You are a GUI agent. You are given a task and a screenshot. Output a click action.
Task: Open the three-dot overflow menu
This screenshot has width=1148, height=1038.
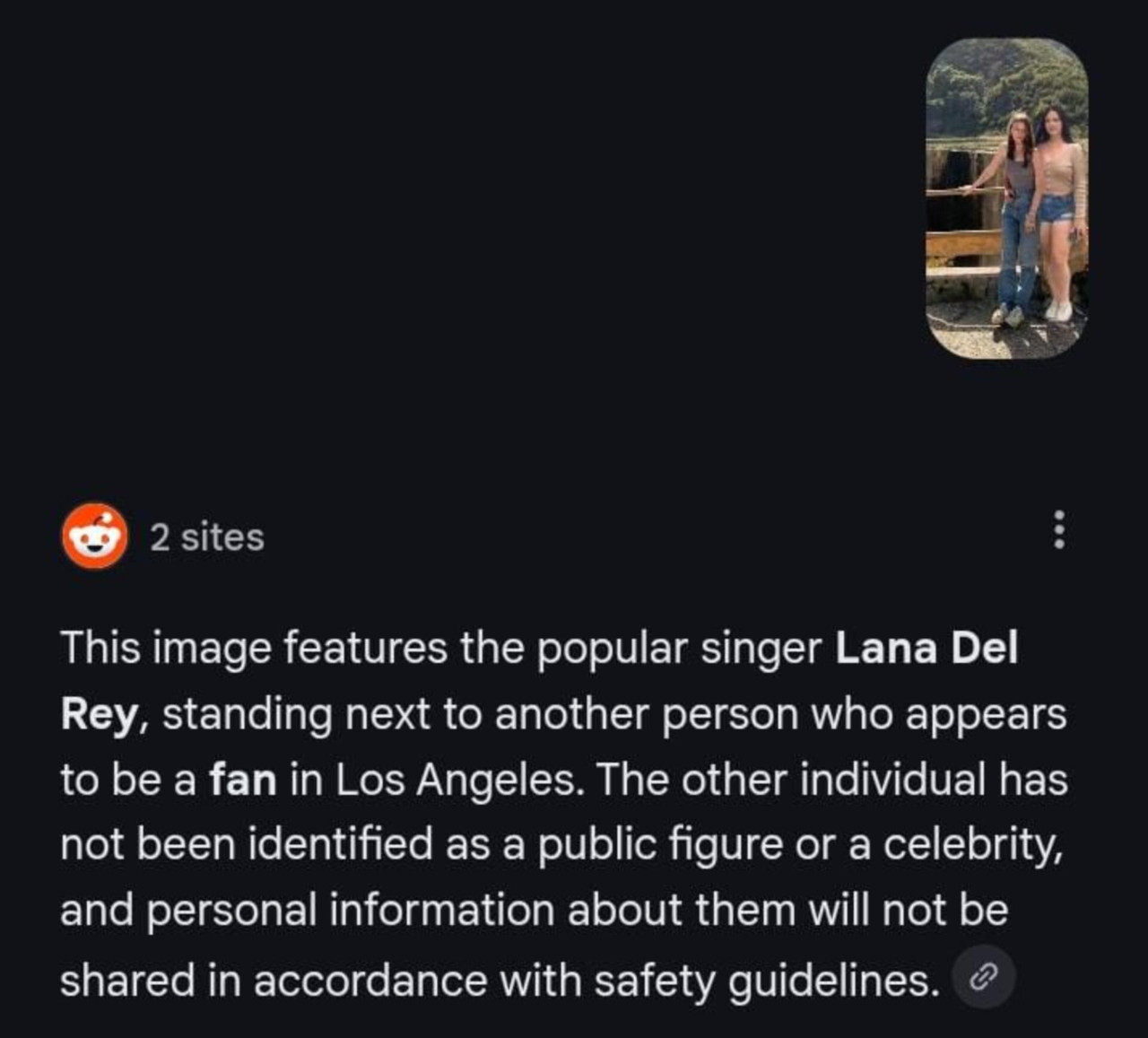(1058, 530)
